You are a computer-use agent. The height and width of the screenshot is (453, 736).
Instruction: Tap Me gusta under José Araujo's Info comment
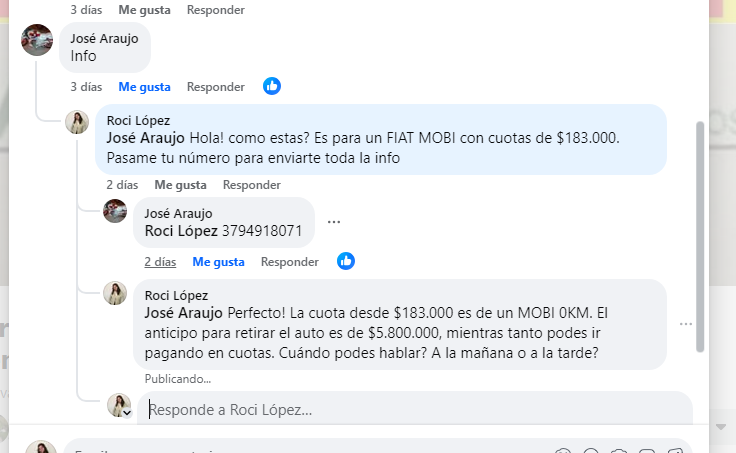pyautogui.click(x=144, y=87)
